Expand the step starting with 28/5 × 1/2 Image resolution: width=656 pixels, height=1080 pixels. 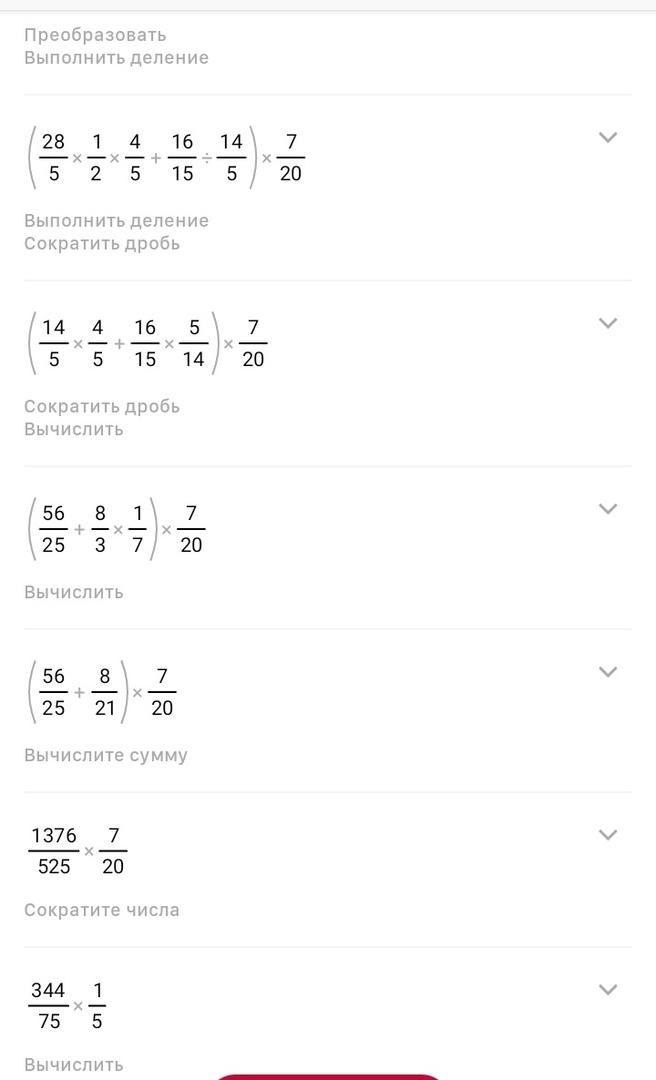click(x=607, y=138)
